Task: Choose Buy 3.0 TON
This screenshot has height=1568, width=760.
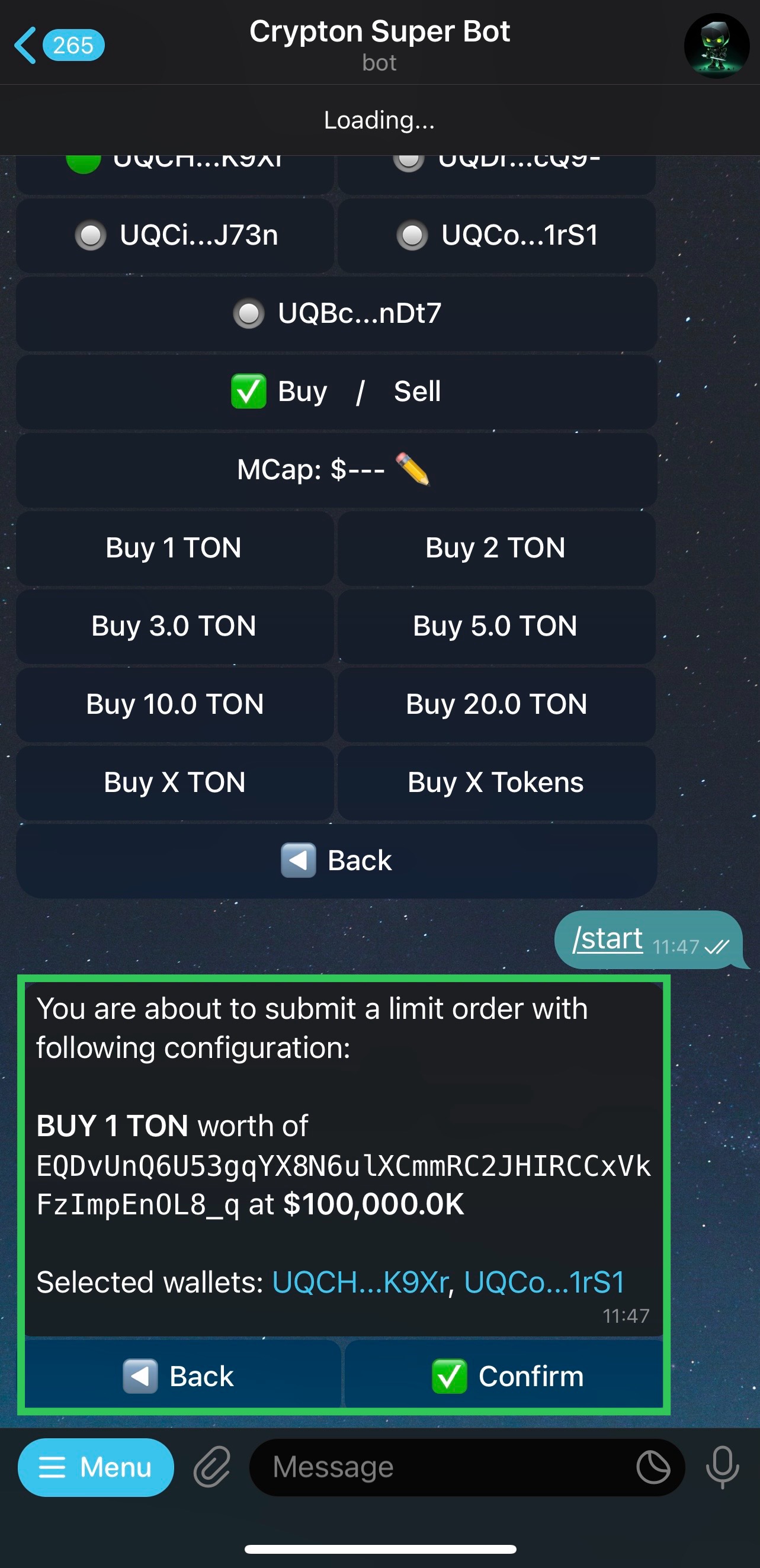Action: coord(175,626)
